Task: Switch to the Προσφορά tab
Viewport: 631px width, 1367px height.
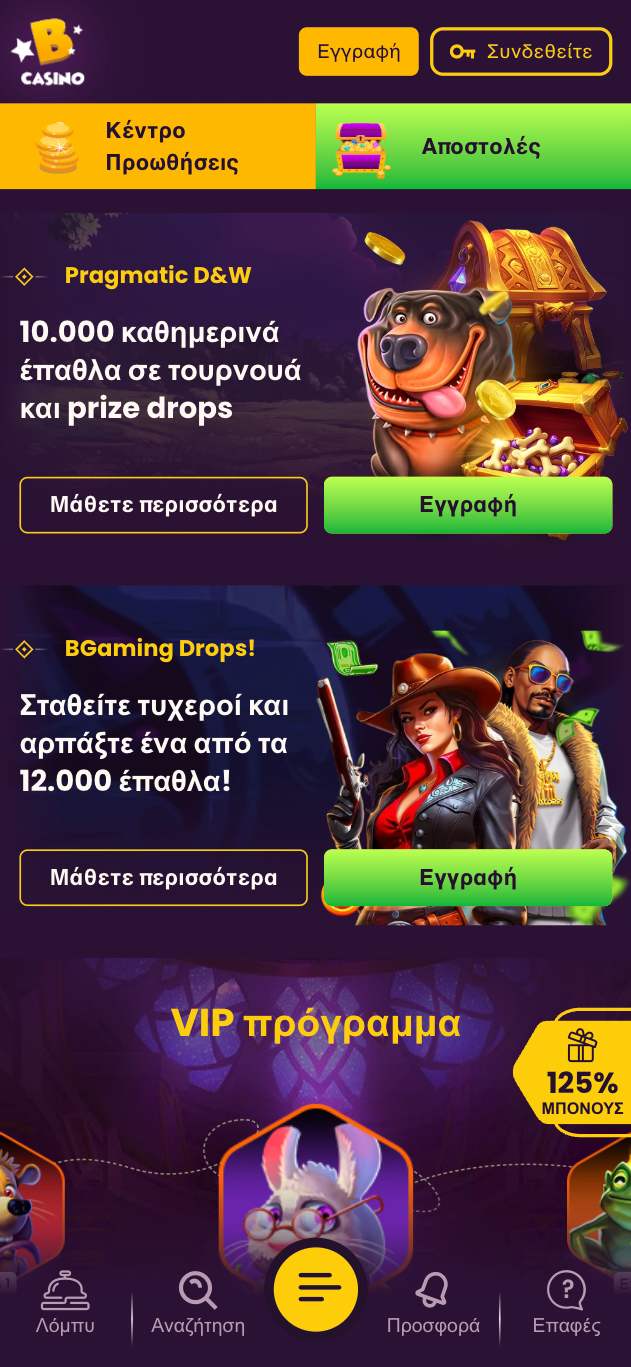Action: point(433,1303)
